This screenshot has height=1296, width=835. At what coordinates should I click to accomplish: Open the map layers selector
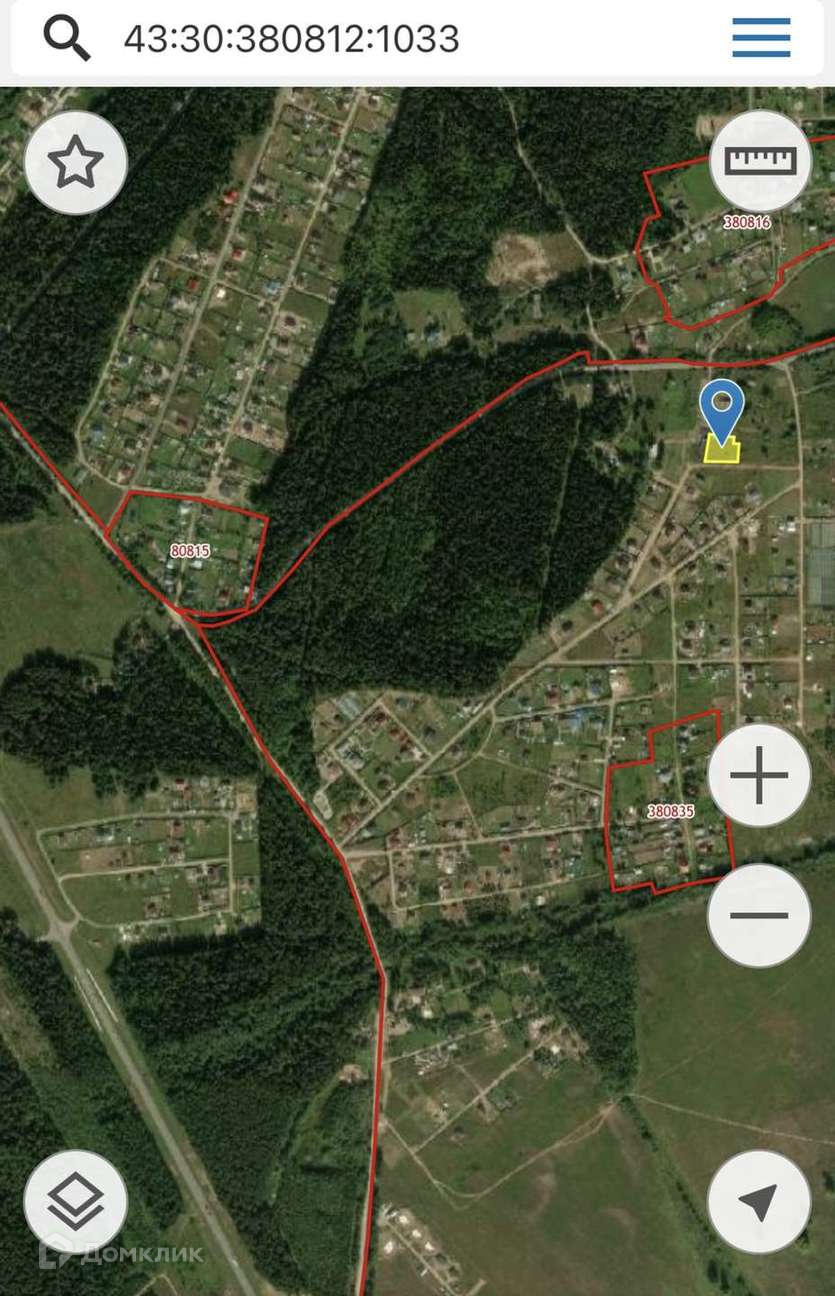[76, 1201]
